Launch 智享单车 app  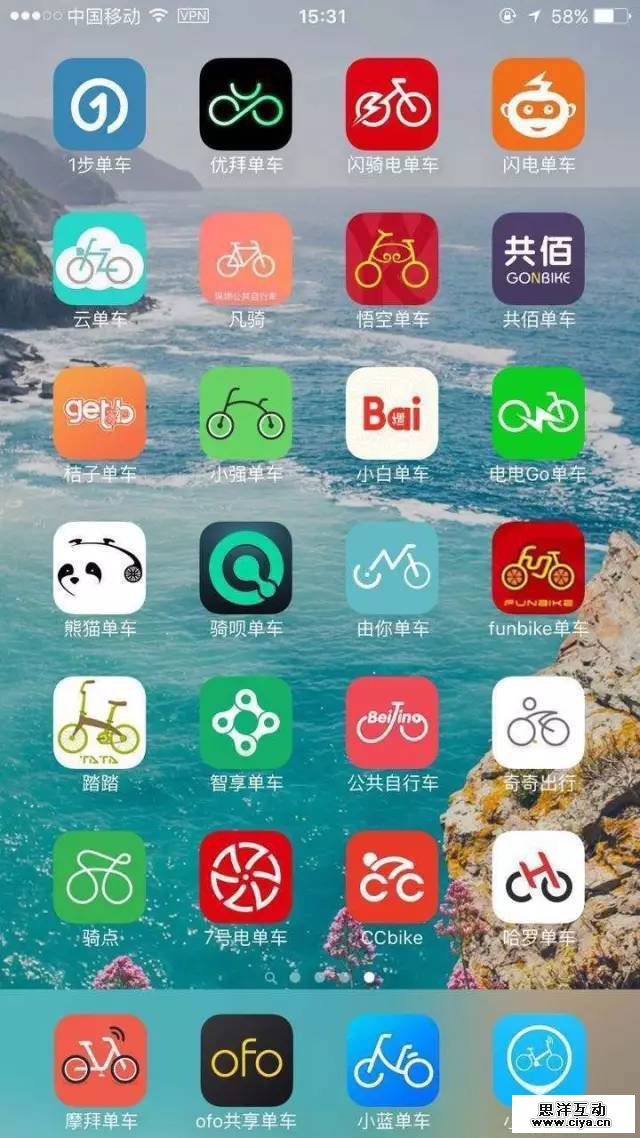pyautogui.click(x=246, y=722)
